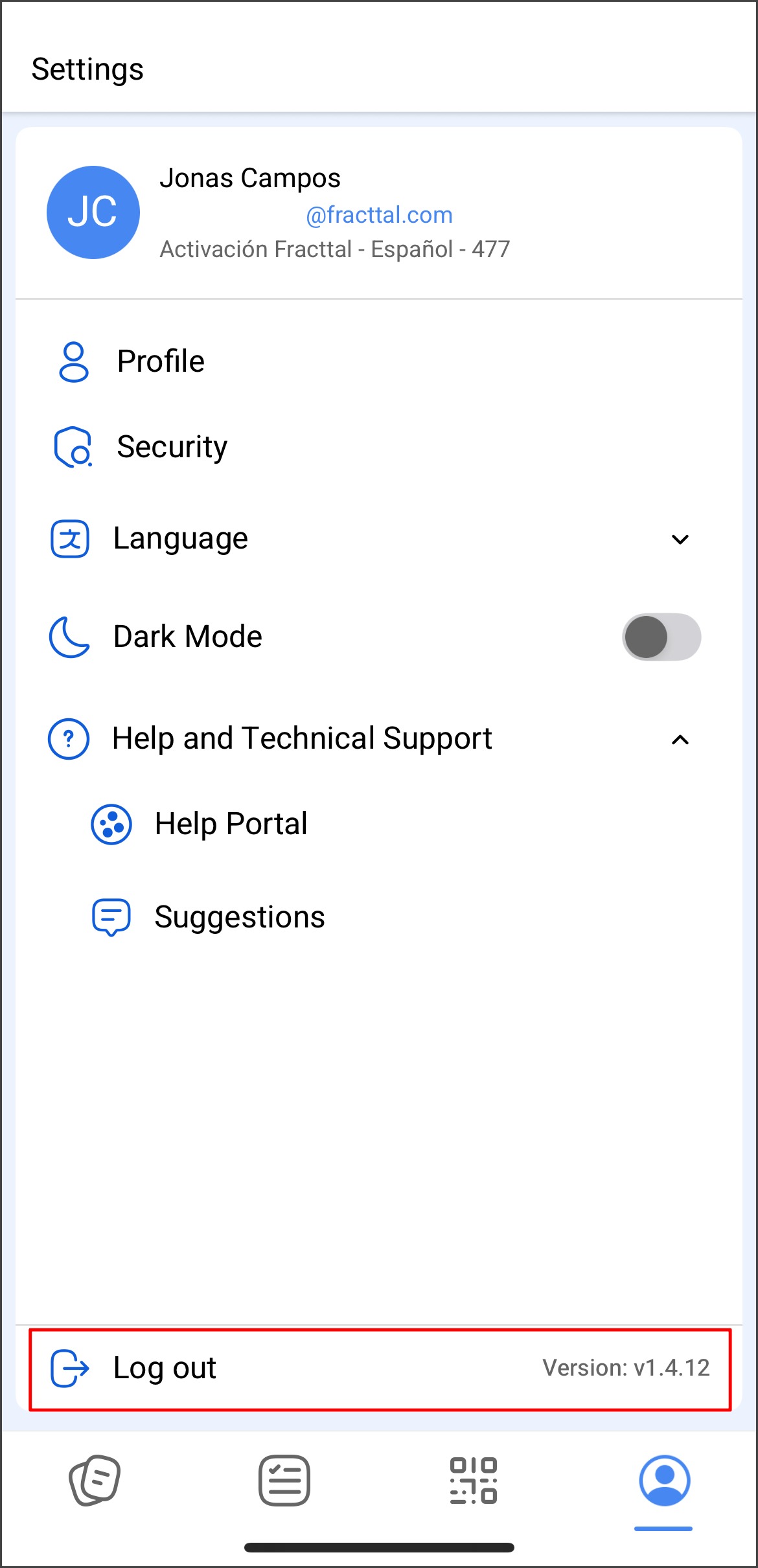
Task: Expand the Language dropdown
Action: click(x=378, y=539)
